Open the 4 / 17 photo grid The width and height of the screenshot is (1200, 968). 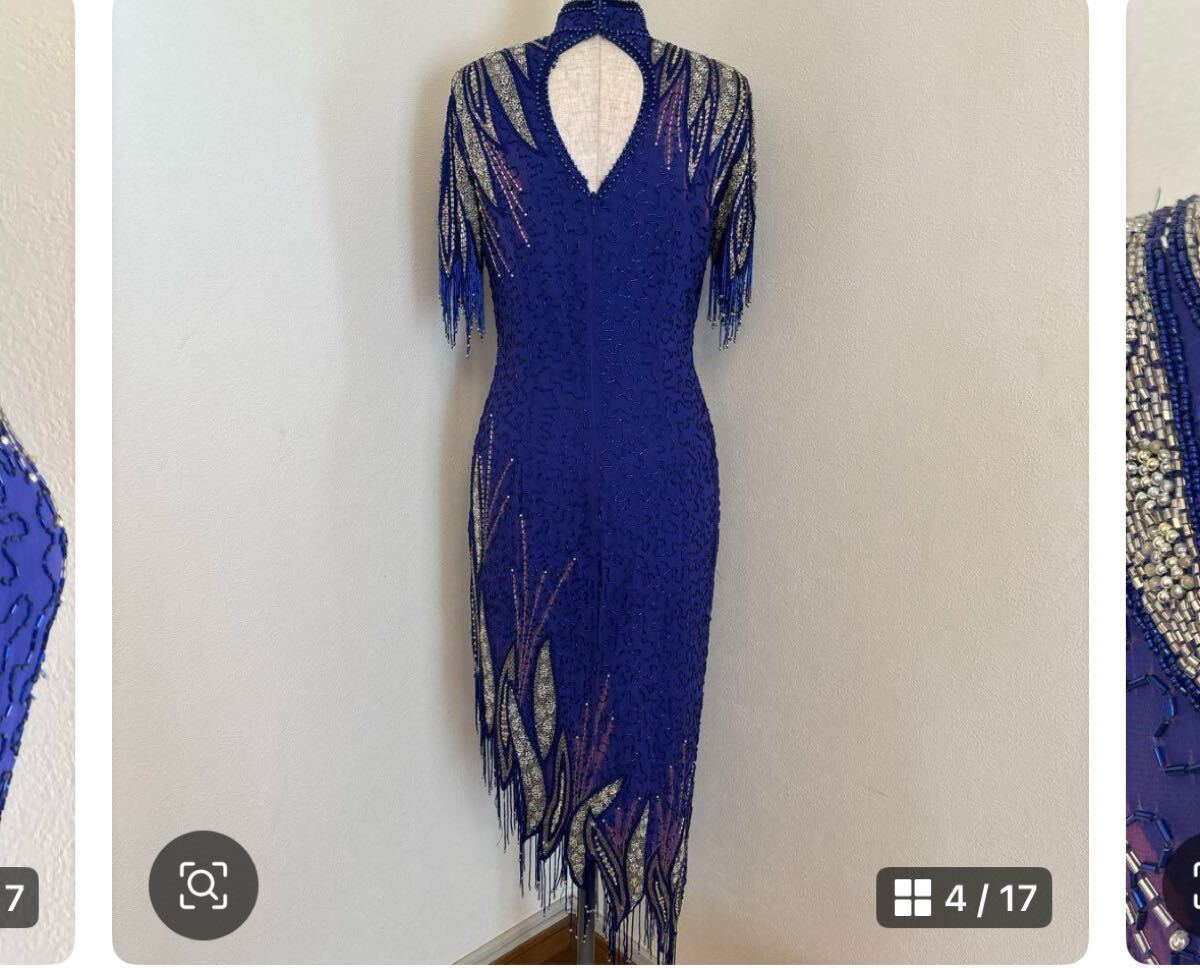(x=963, y=897)
